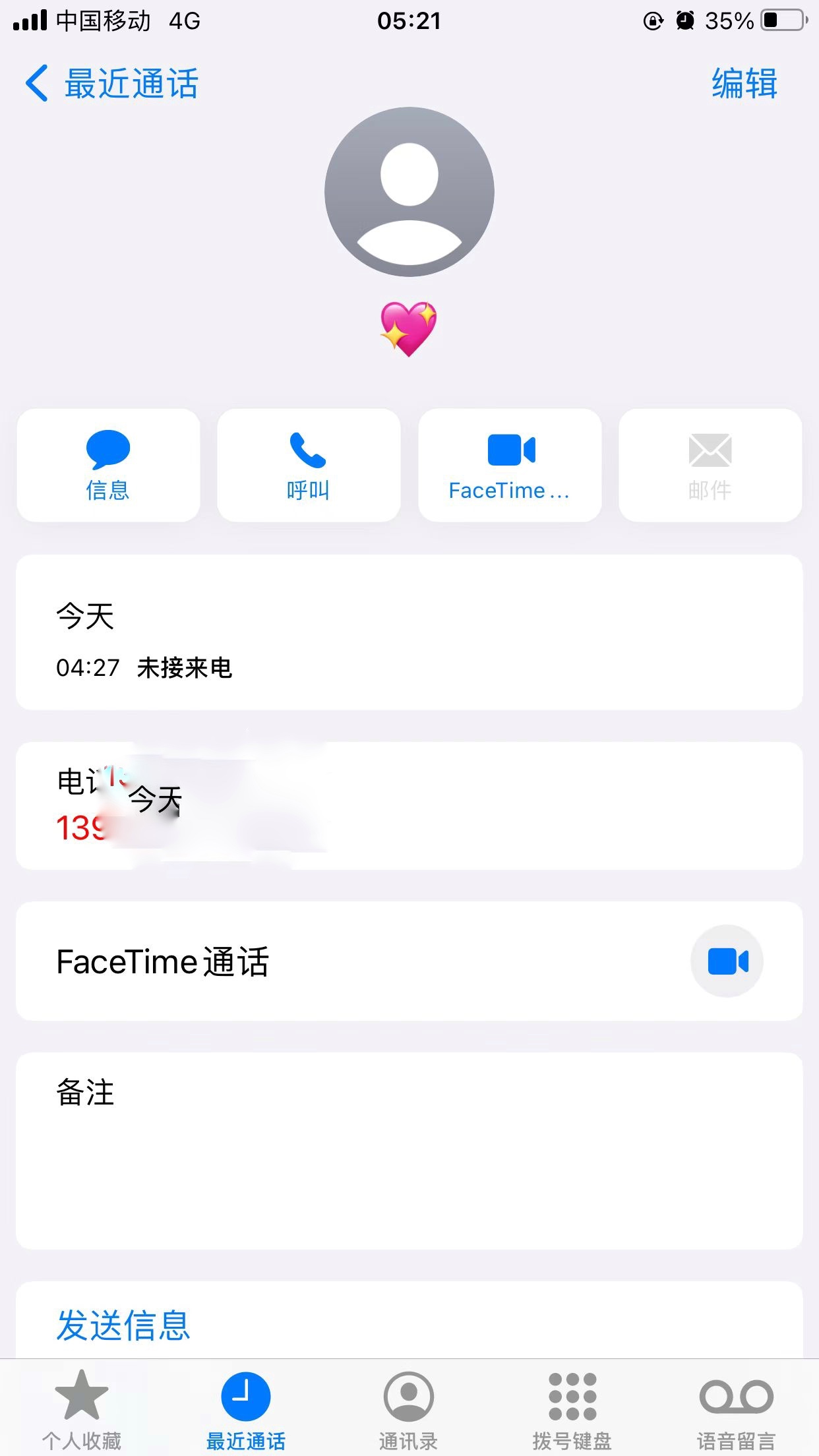Open 信息 to message this contact
819x1456 pixels.
click(x=108, y=466)
